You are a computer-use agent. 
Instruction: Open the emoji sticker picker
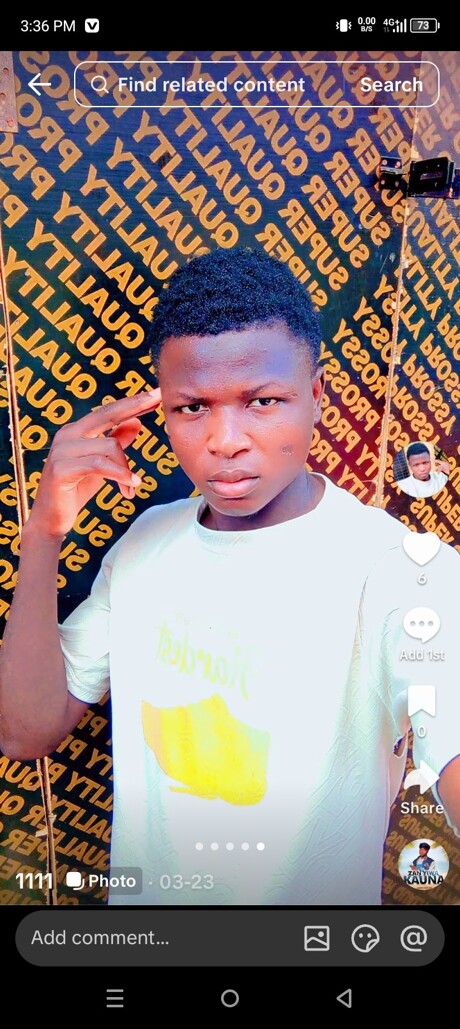tap(366, 938)
